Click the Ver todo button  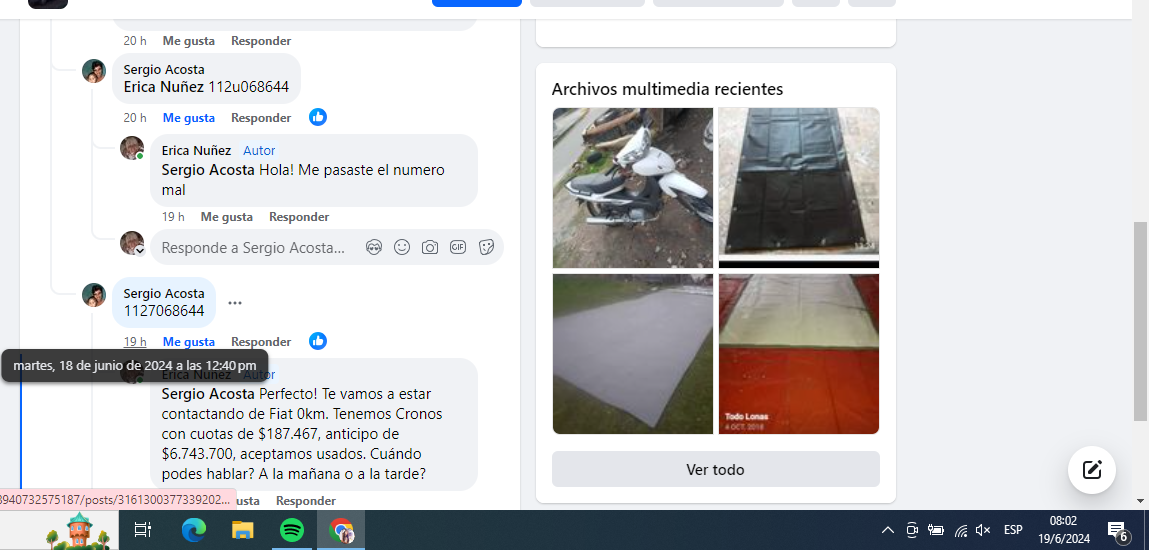coord(715,469)
